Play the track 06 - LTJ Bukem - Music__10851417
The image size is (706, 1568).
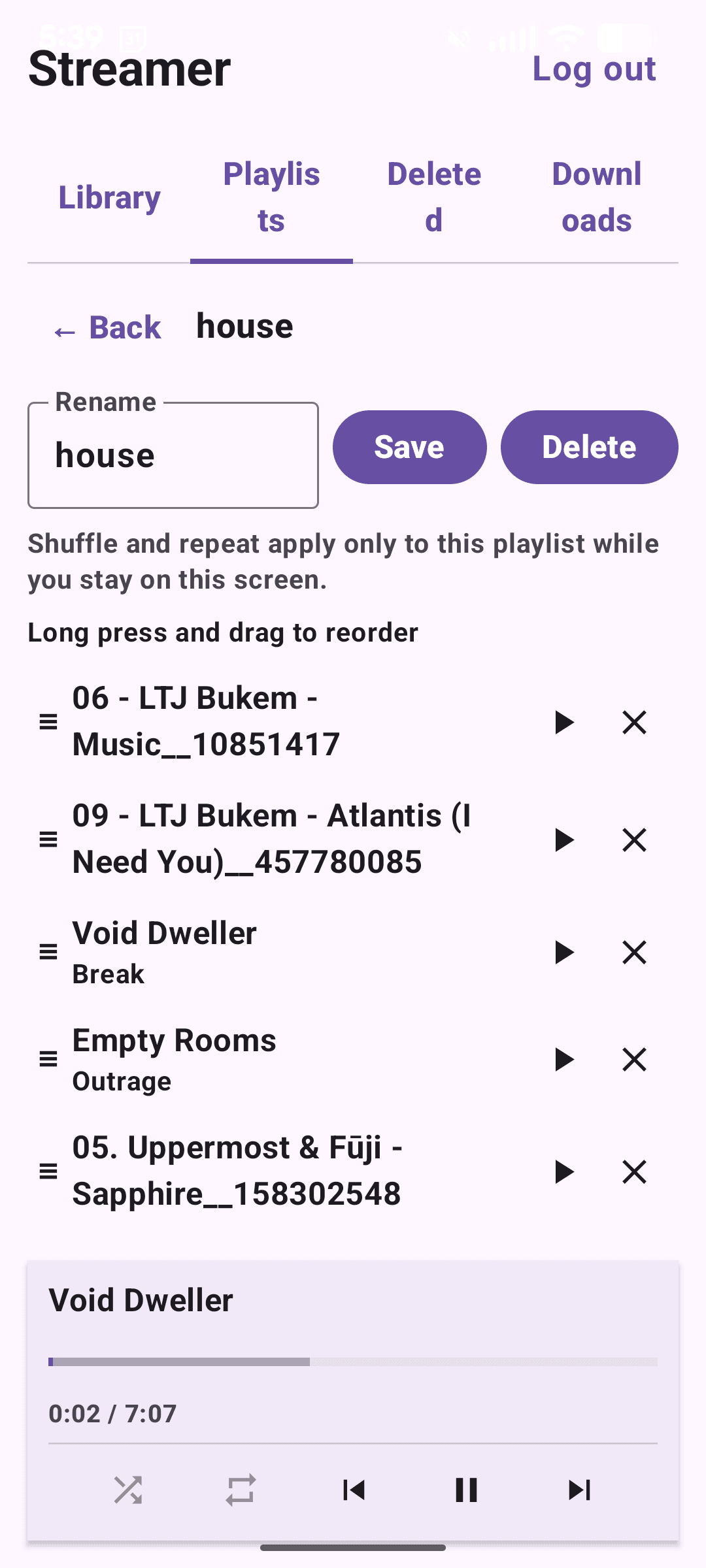563,721
